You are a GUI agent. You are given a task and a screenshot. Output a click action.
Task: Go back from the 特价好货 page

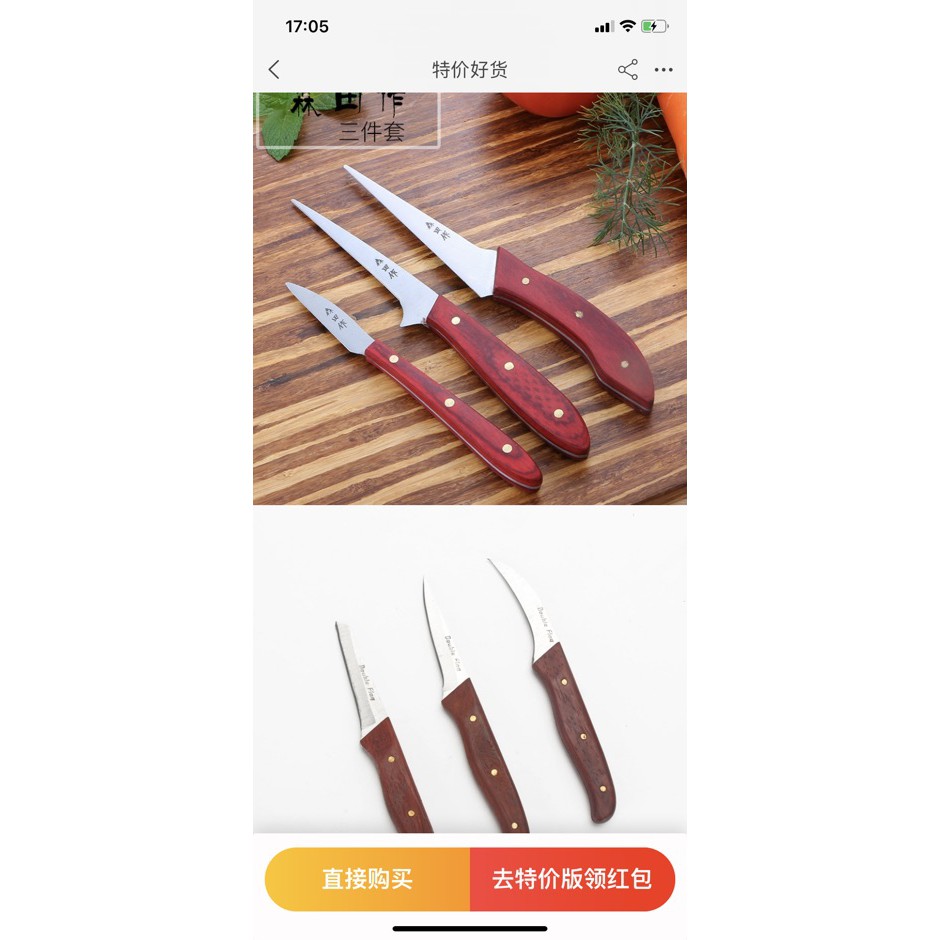(x=274, y=70)
